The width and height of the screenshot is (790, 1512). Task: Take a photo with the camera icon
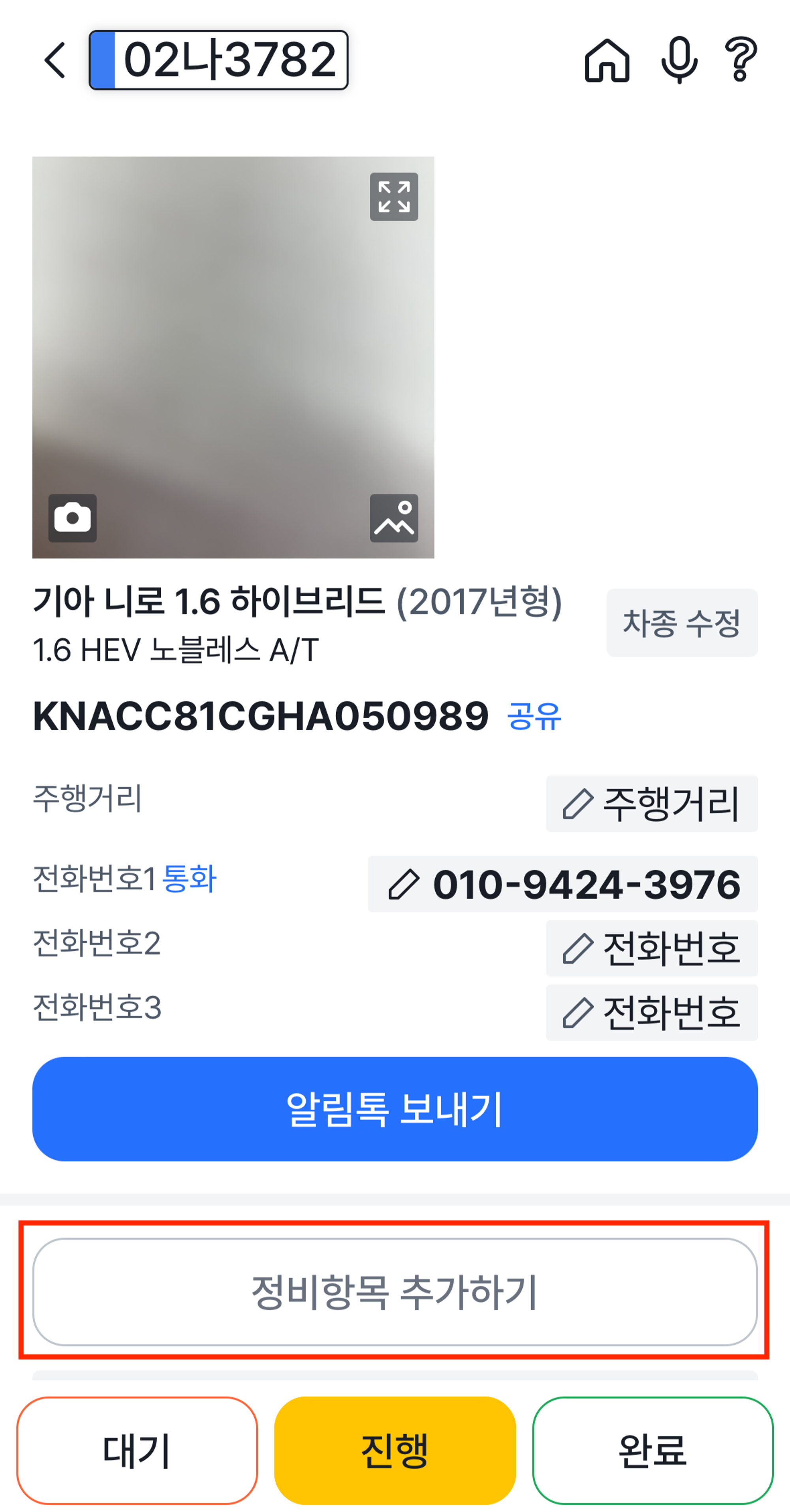(72, 518)
